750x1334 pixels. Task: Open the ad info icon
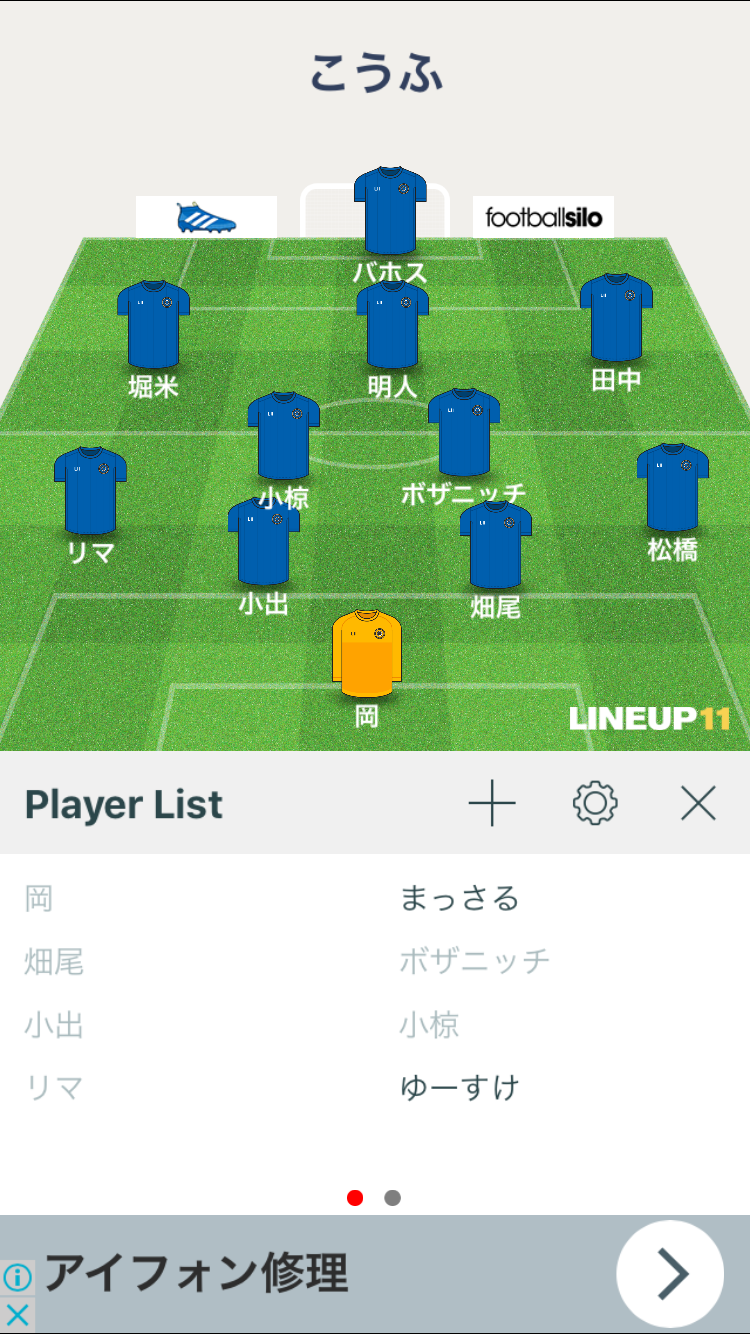pos(17,1277)
